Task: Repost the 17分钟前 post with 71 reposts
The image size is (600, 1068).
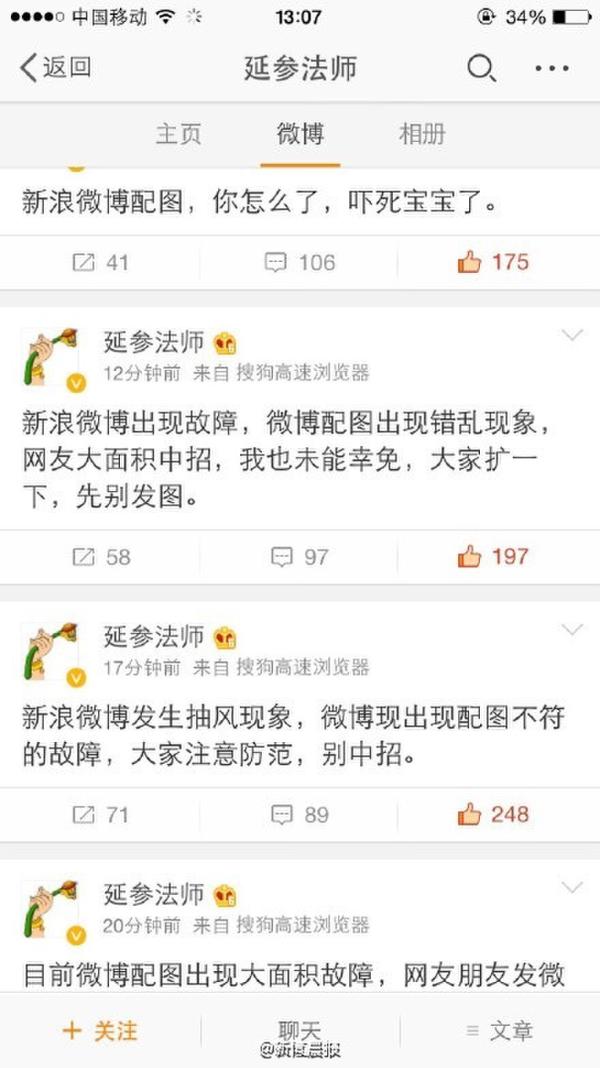Action: (100, 814)
